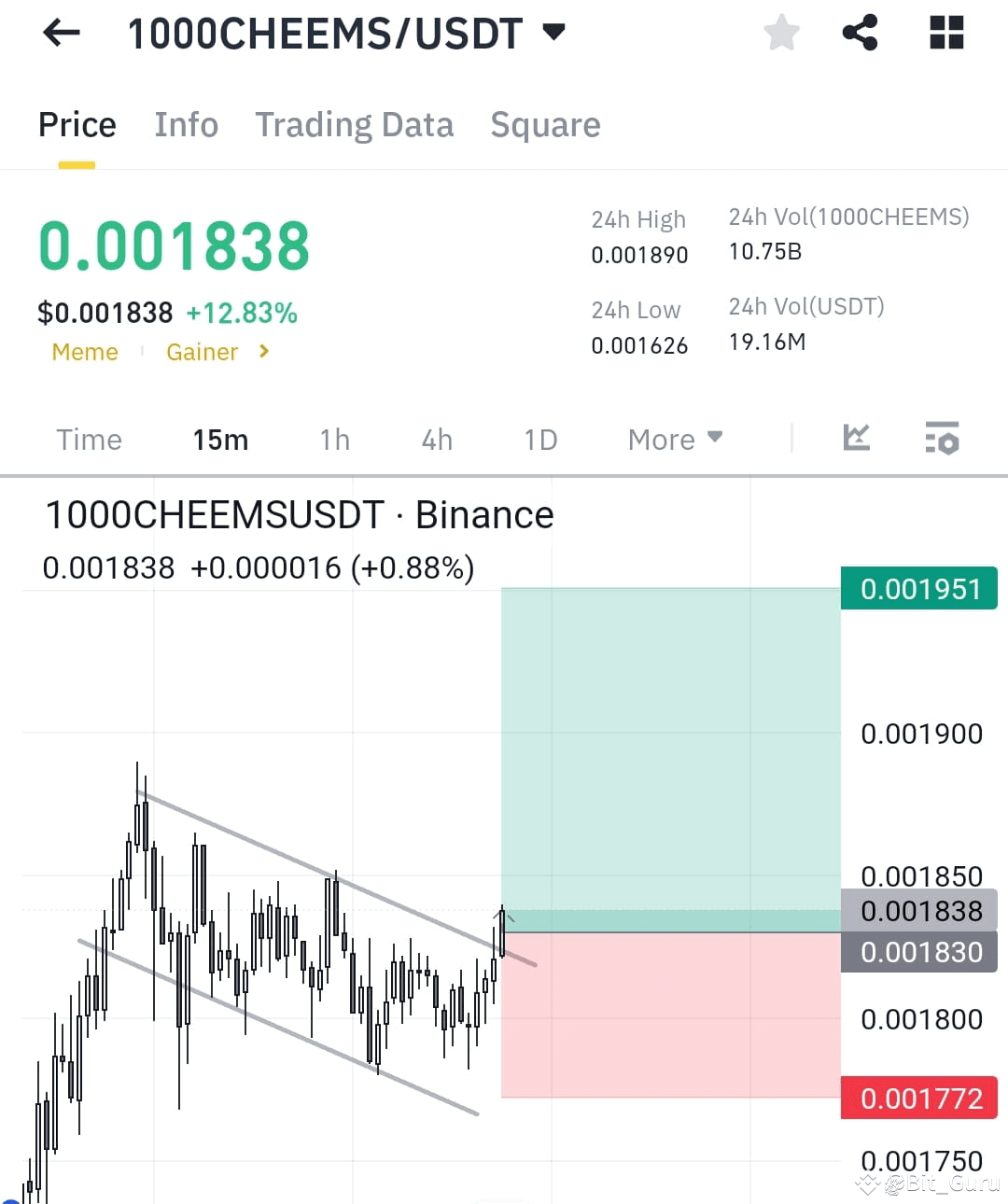Tap the yellow Meme tag

(x=85, y=352)
